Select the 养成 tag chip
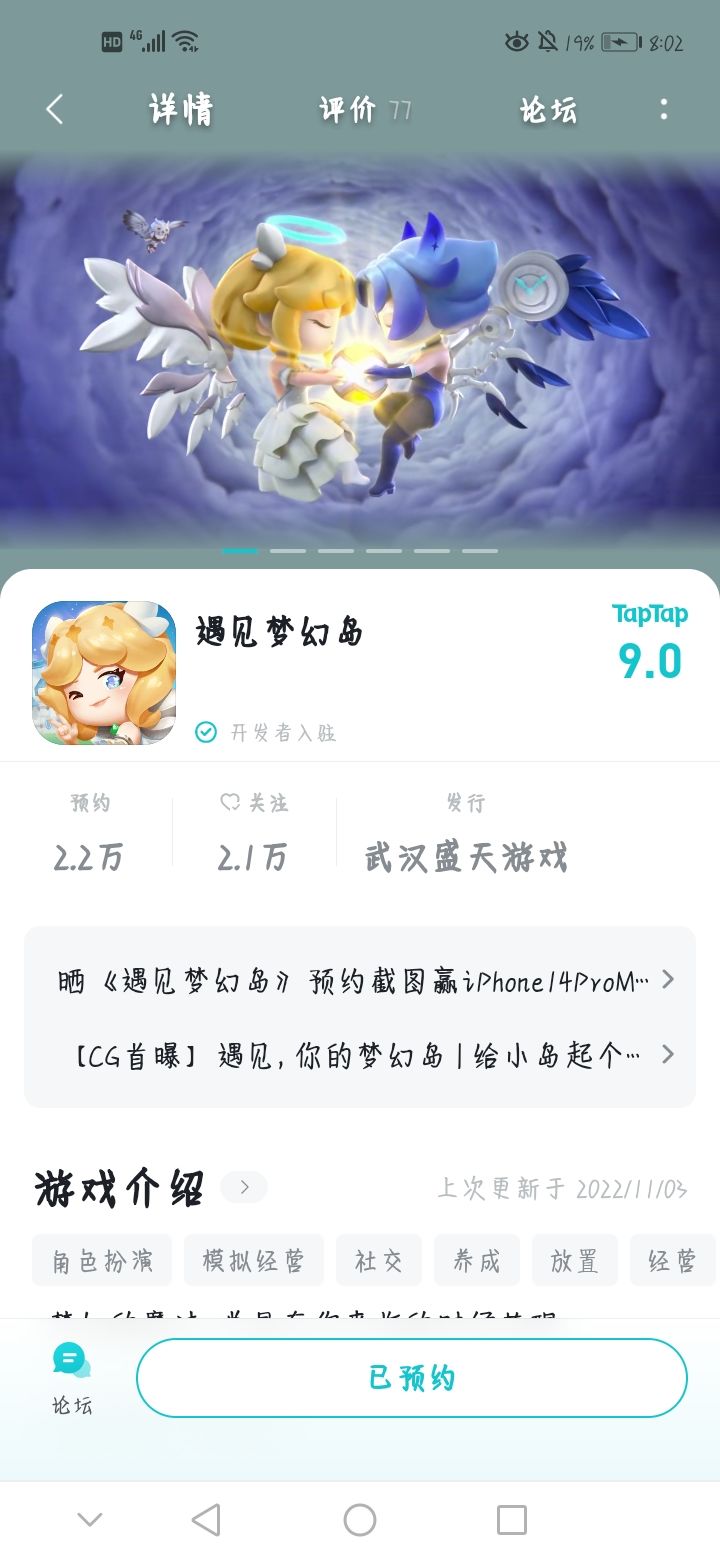 coord(477,1260)
